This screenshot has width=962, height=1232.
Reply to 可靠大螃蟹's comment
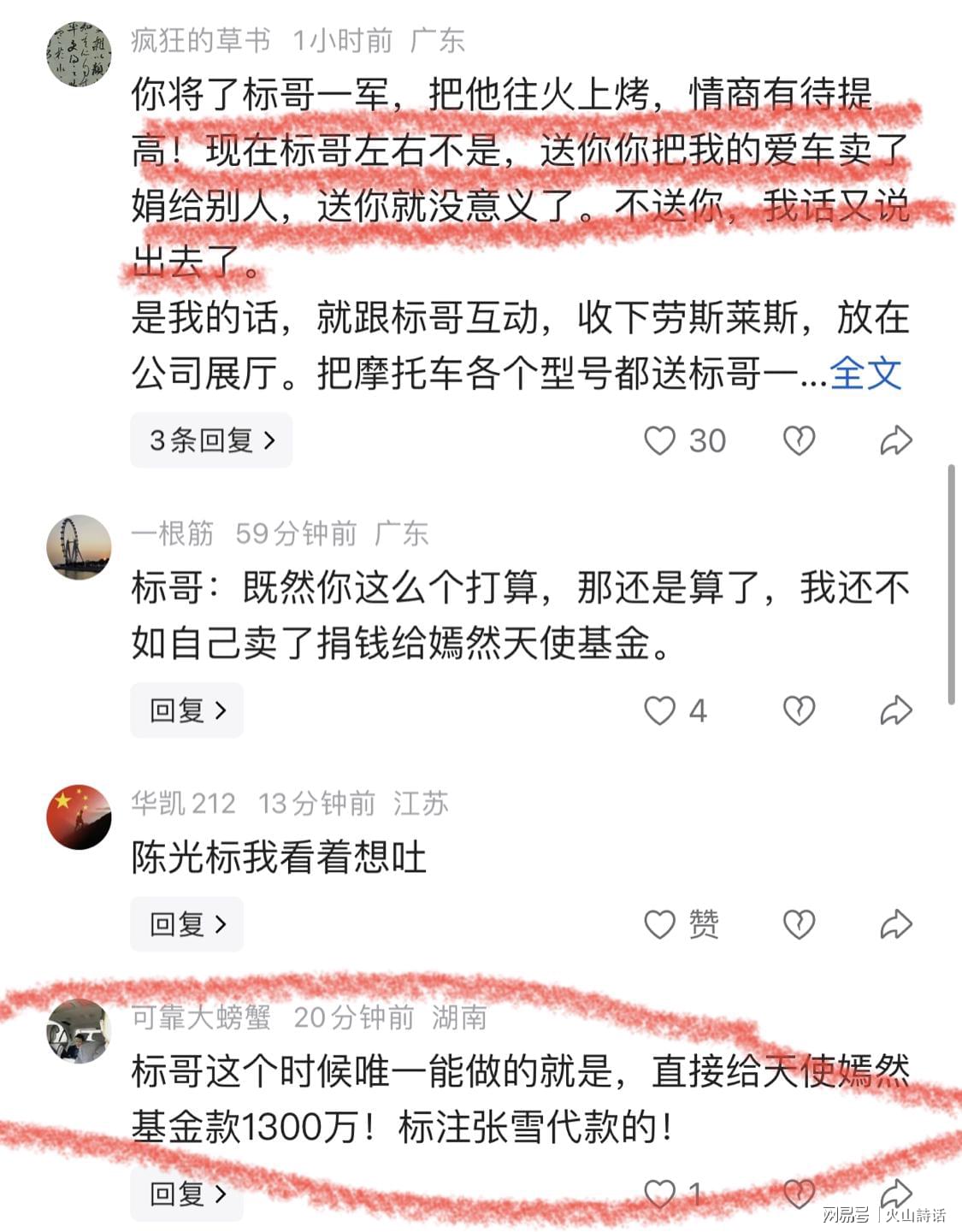[x=186, y=1194]
